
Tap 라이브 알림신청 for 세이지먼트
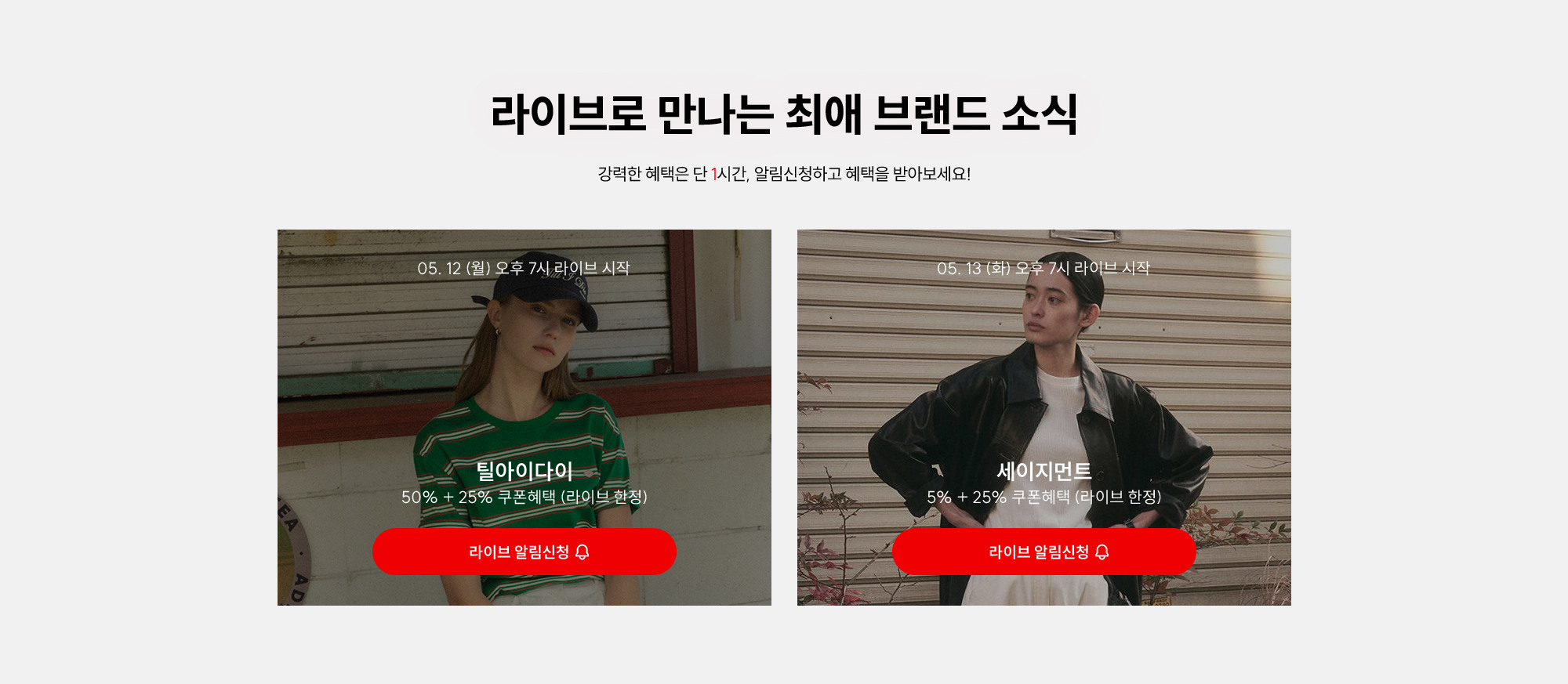(1044, 552)
